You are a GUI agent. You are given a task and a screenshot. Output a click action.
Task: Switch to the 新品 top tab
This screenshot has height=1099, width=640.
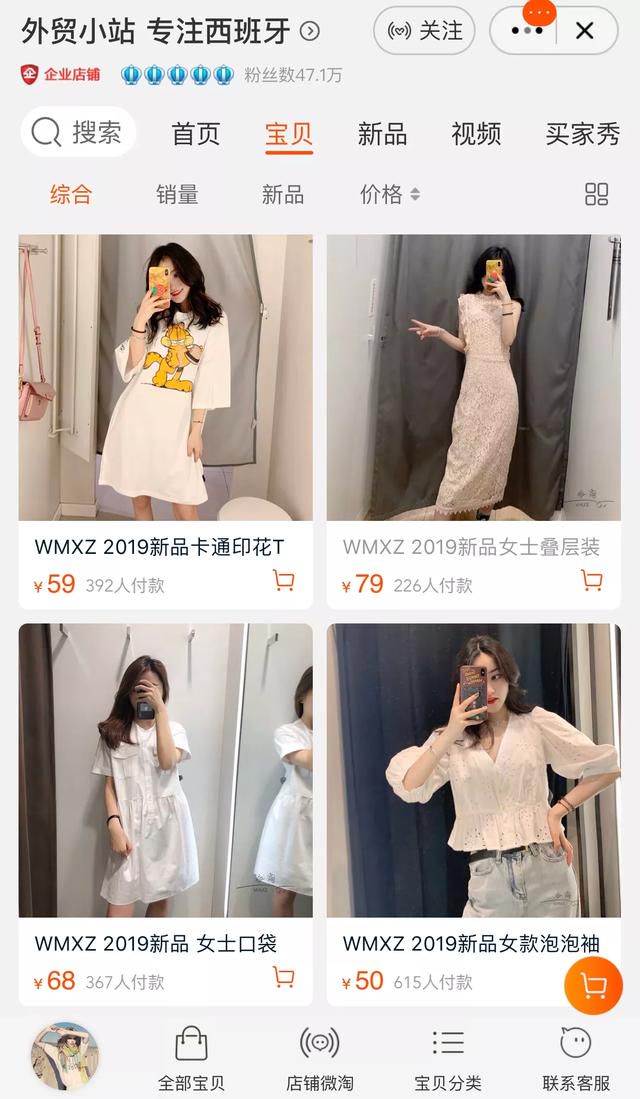tap(382, 134)
